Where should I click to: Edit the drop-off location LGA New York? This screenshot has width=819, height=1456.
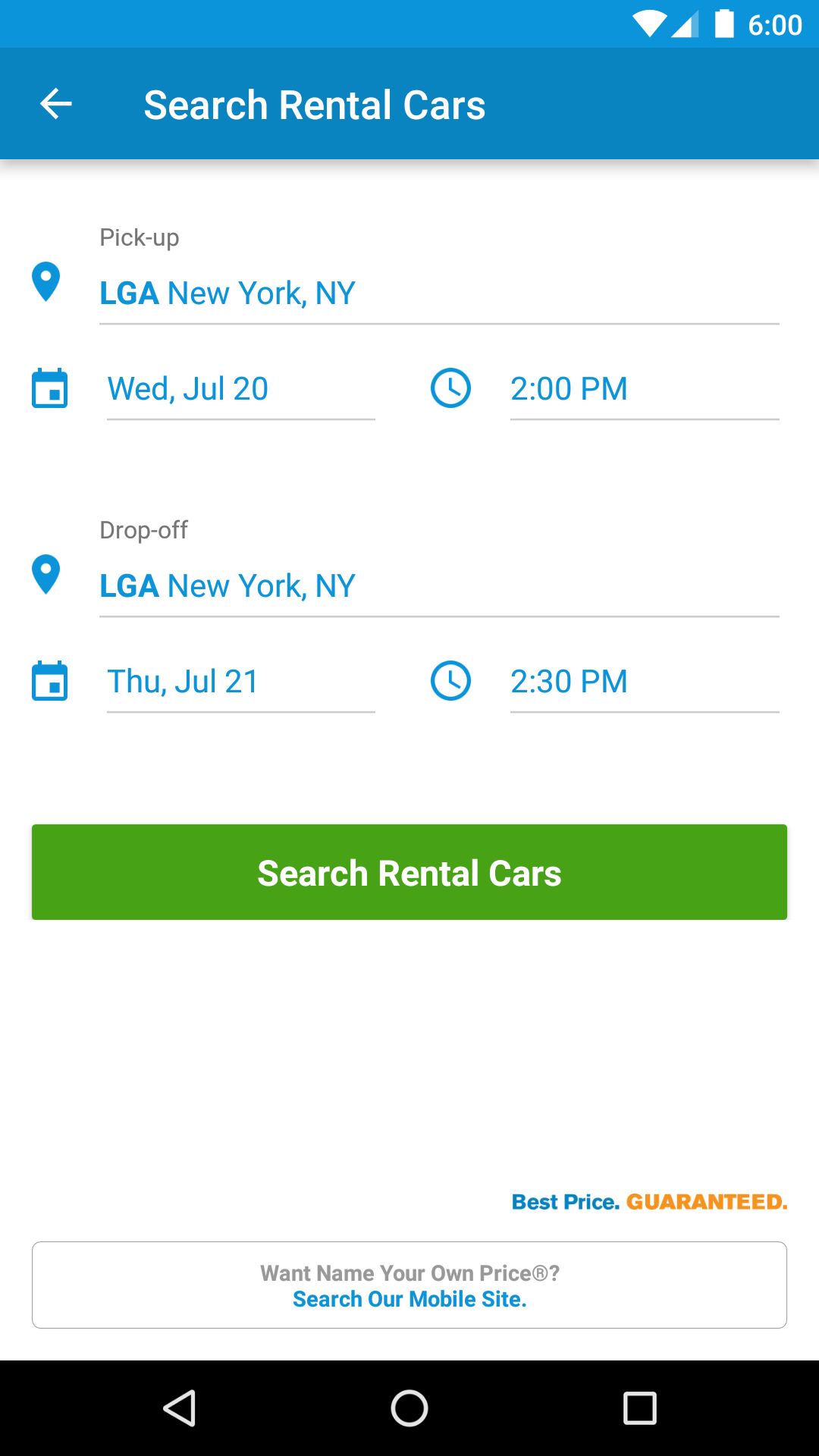click(439, 586)
